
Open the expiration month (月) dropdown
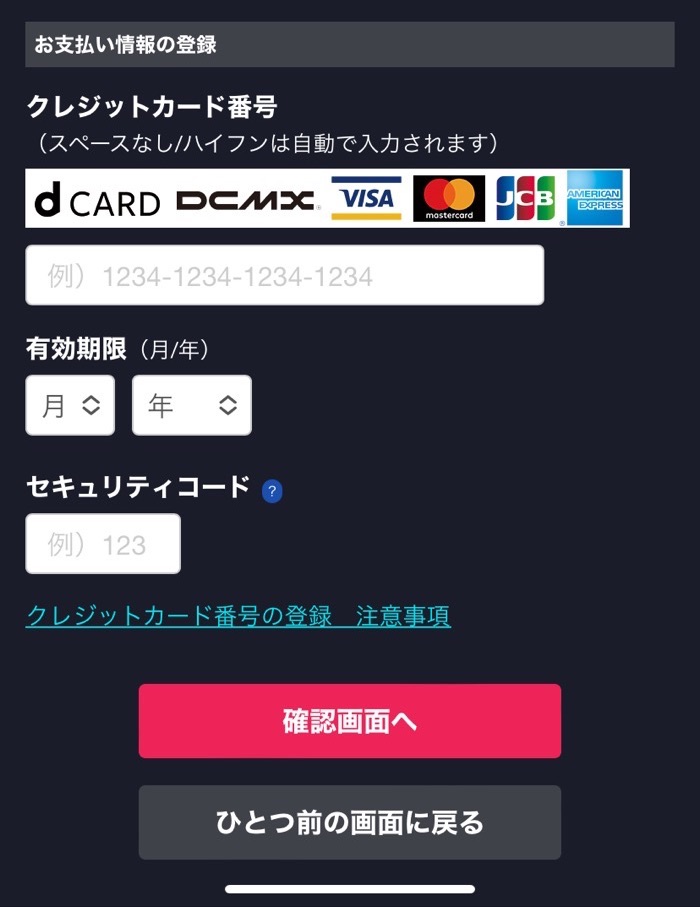pos(70,405)
